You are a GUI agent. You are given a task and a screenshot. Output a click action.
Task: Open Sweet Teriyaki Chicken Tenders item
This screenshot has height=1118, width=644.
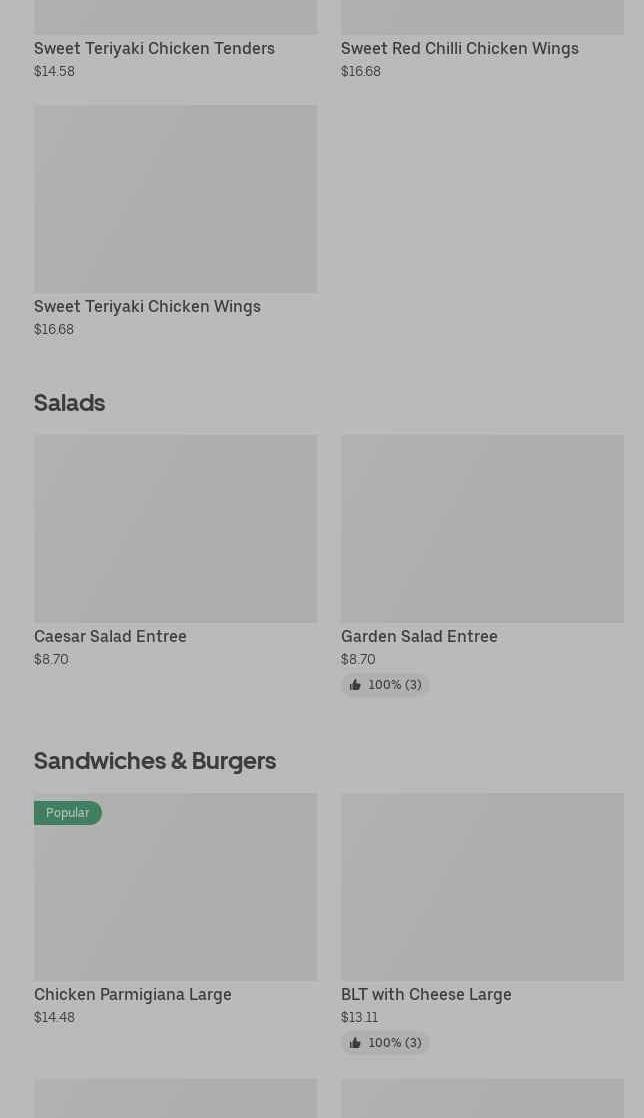click(154, 48)
